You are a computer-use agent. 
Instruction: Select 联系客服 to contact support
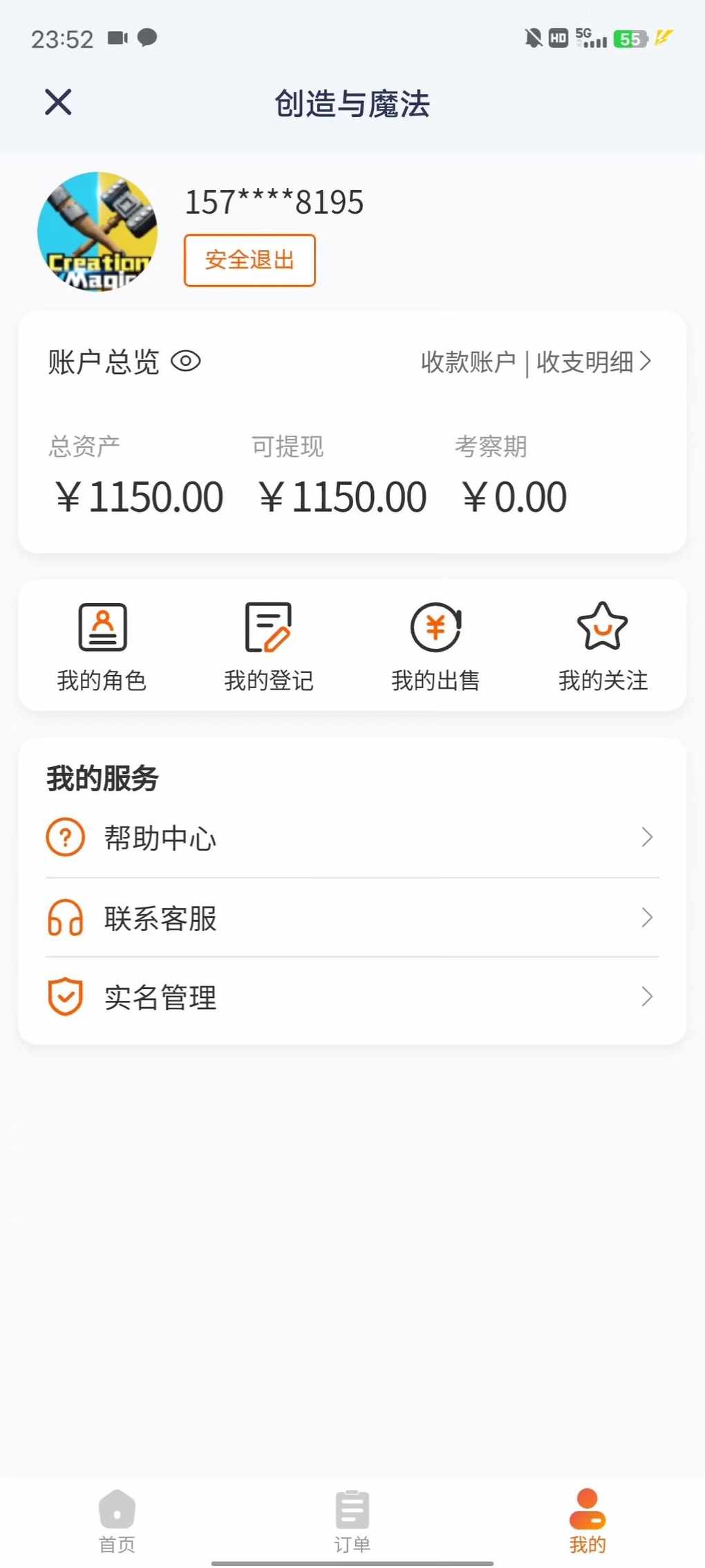pos(352,918)
